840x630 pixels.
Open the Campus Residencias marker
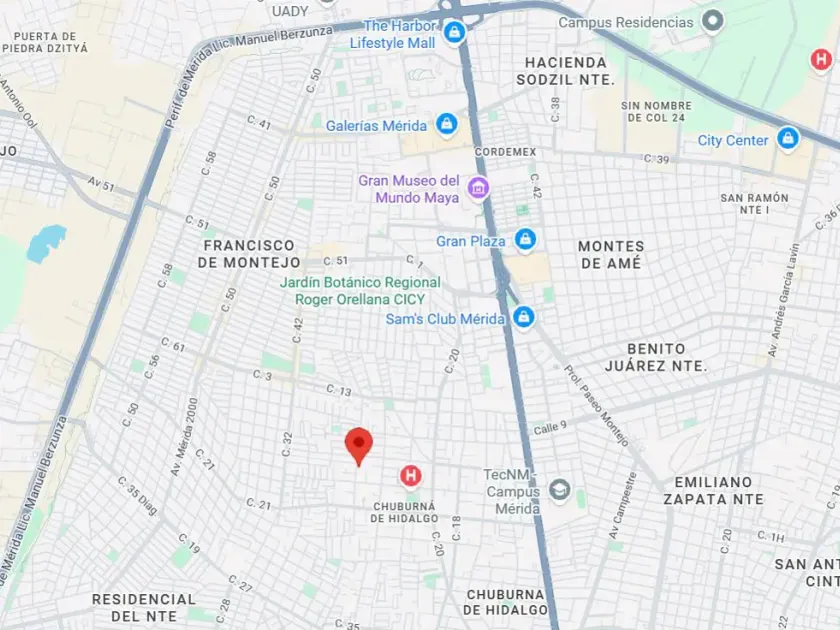coord(713,22)
